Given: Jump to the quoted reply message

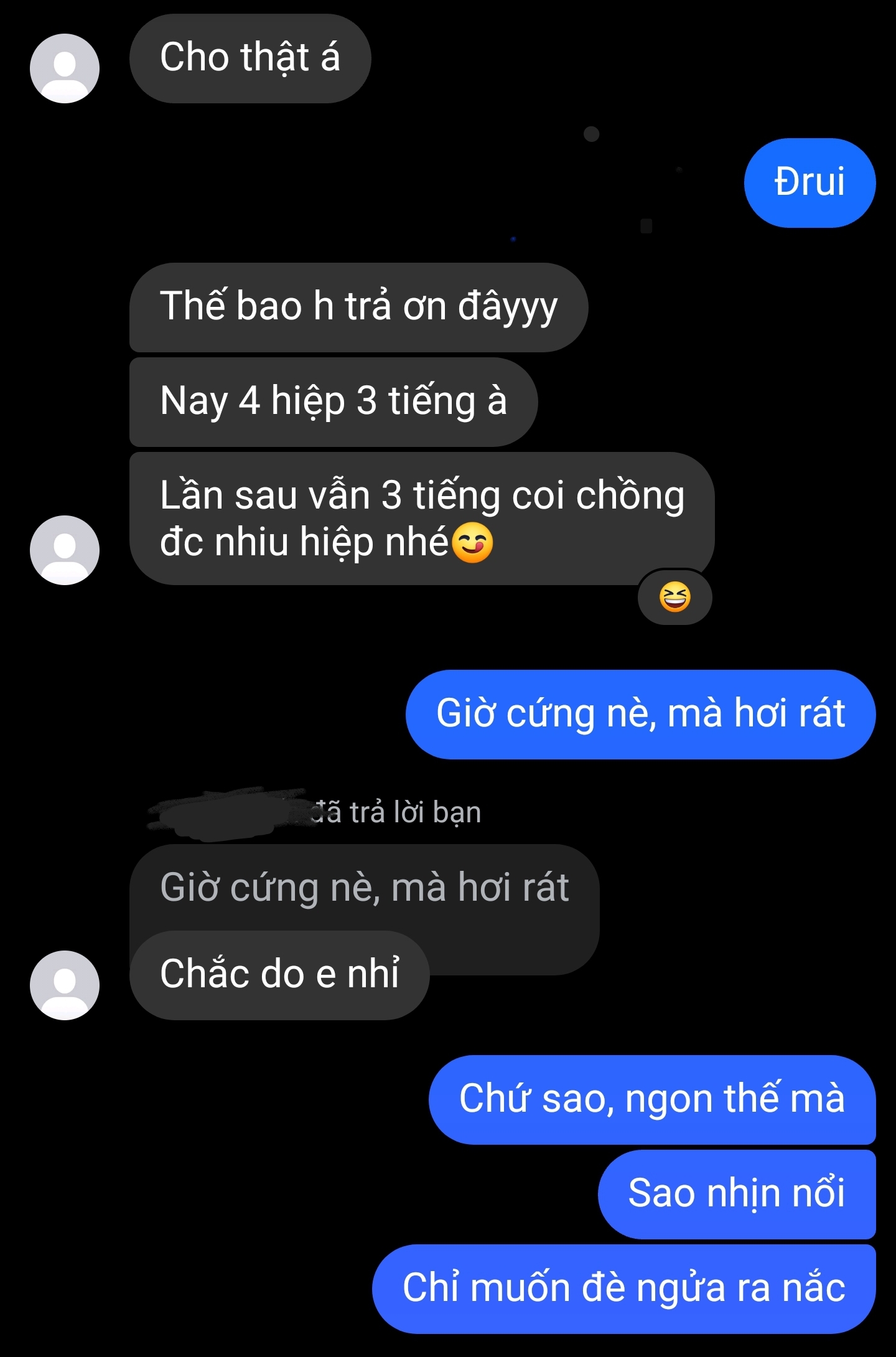Looking at the screenshot, I should (x=363, y=887).
